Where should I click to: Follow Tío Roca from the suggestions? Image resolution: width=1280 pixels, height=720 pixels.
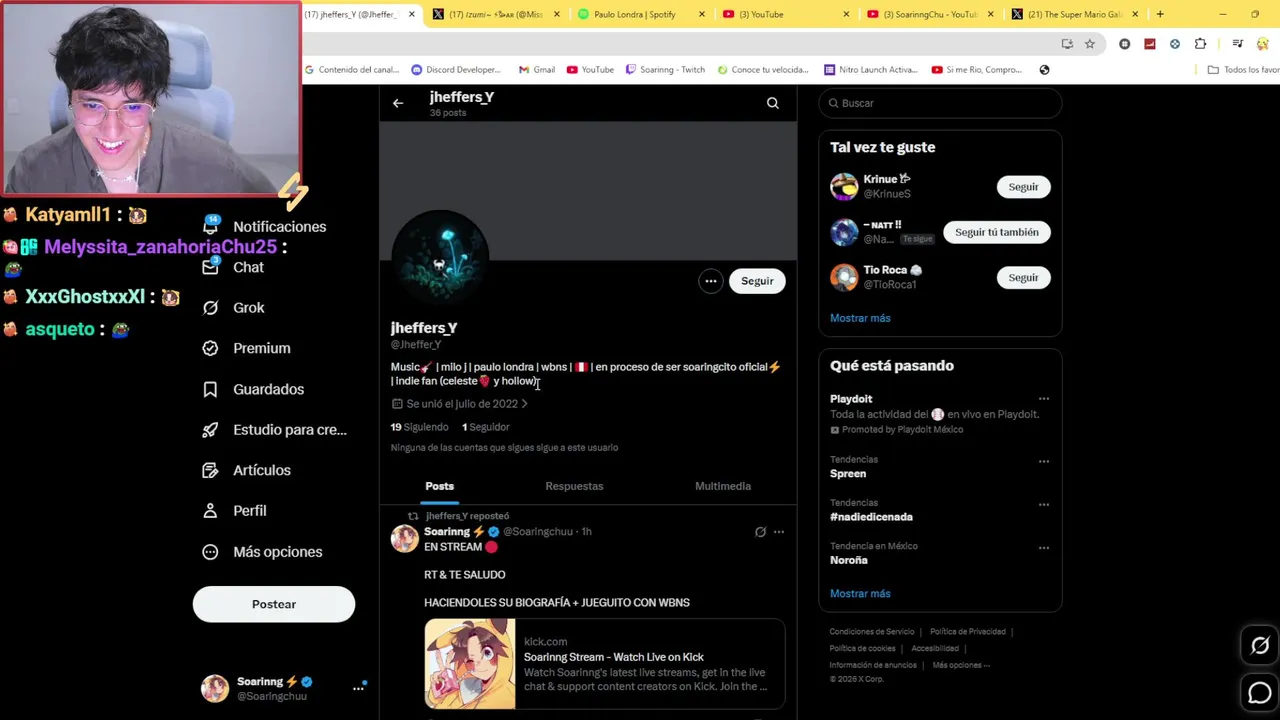[1023, 278]
